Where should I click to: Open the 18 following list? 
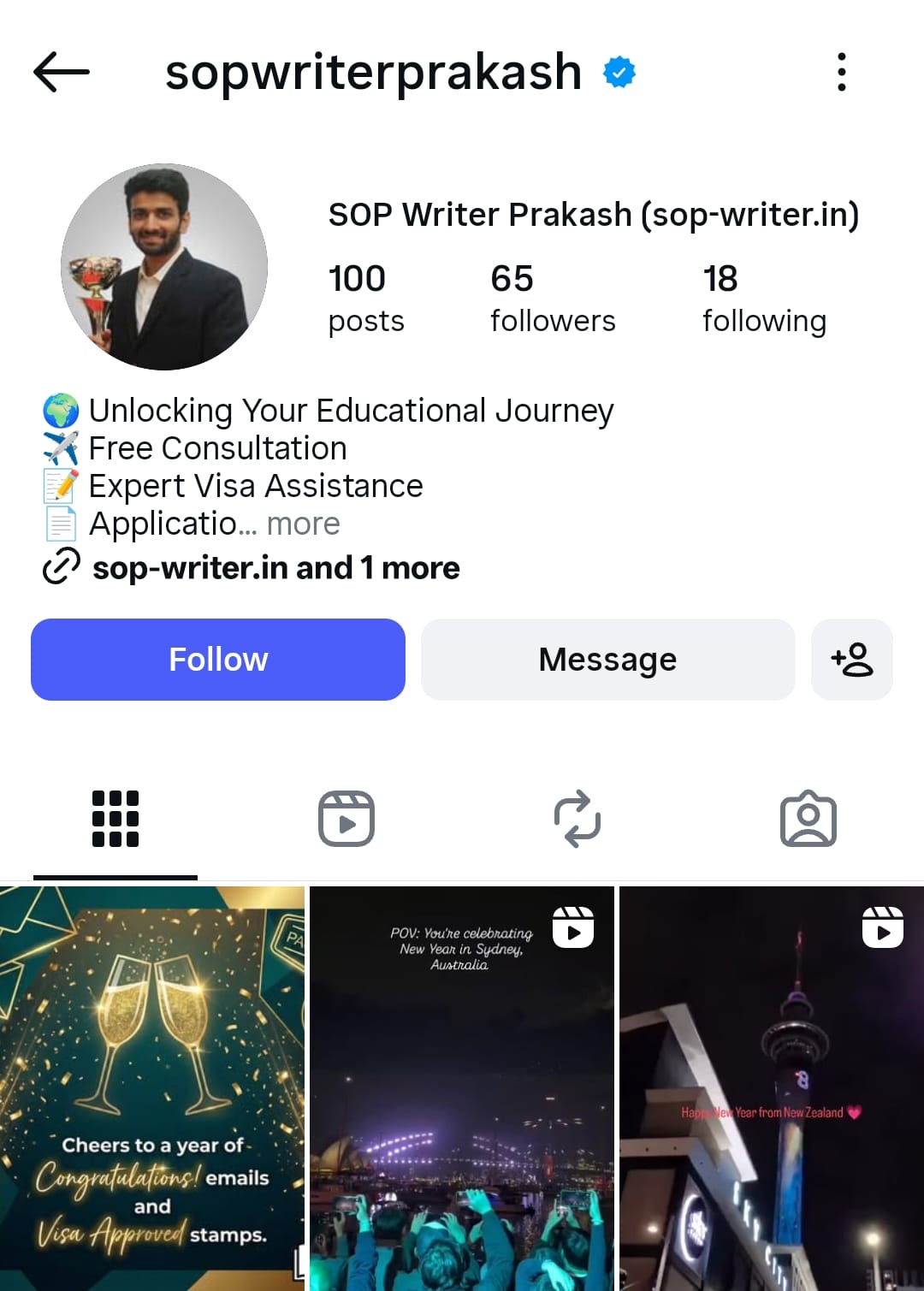pos(763,297)
